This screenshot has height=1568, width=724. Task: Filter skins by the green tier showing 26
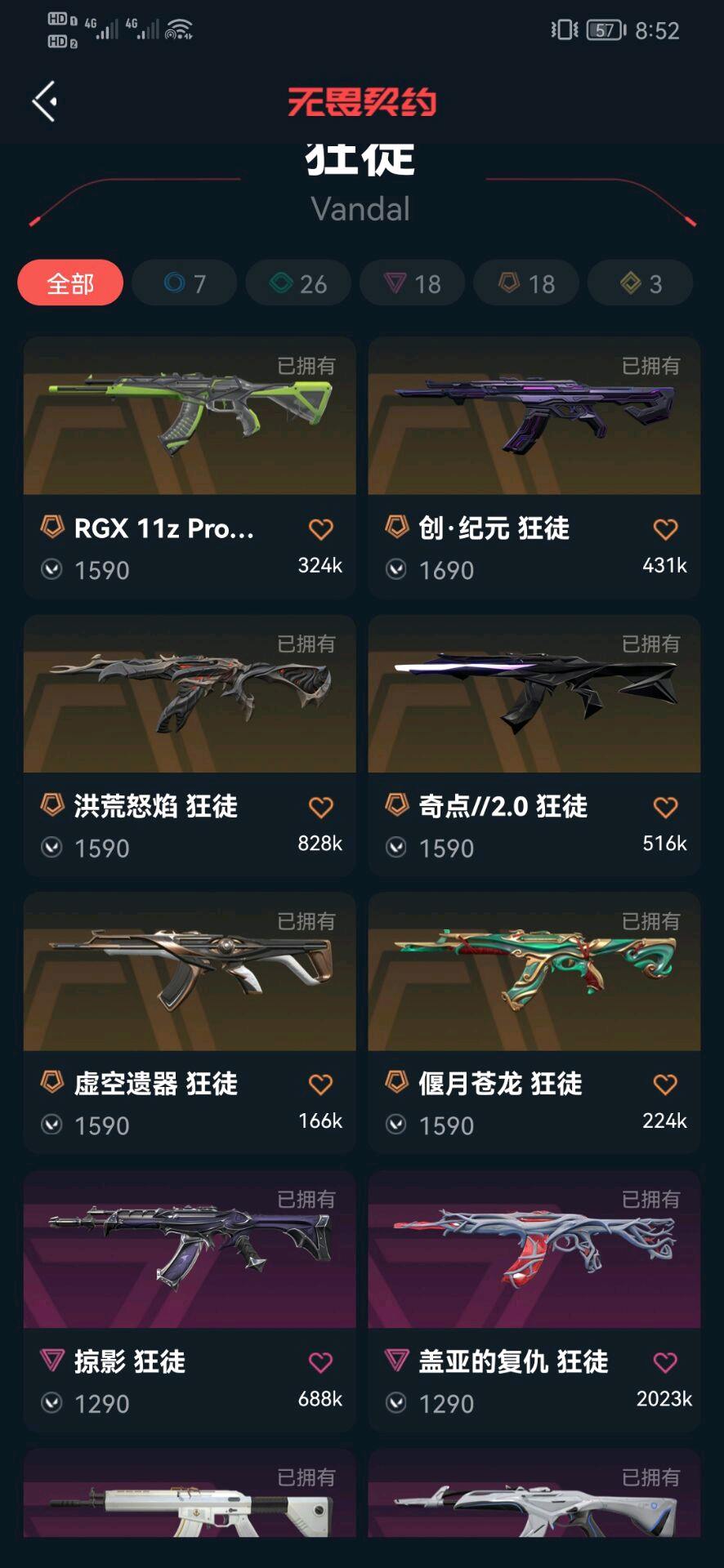pyautogui.click(x=298, y=283)
